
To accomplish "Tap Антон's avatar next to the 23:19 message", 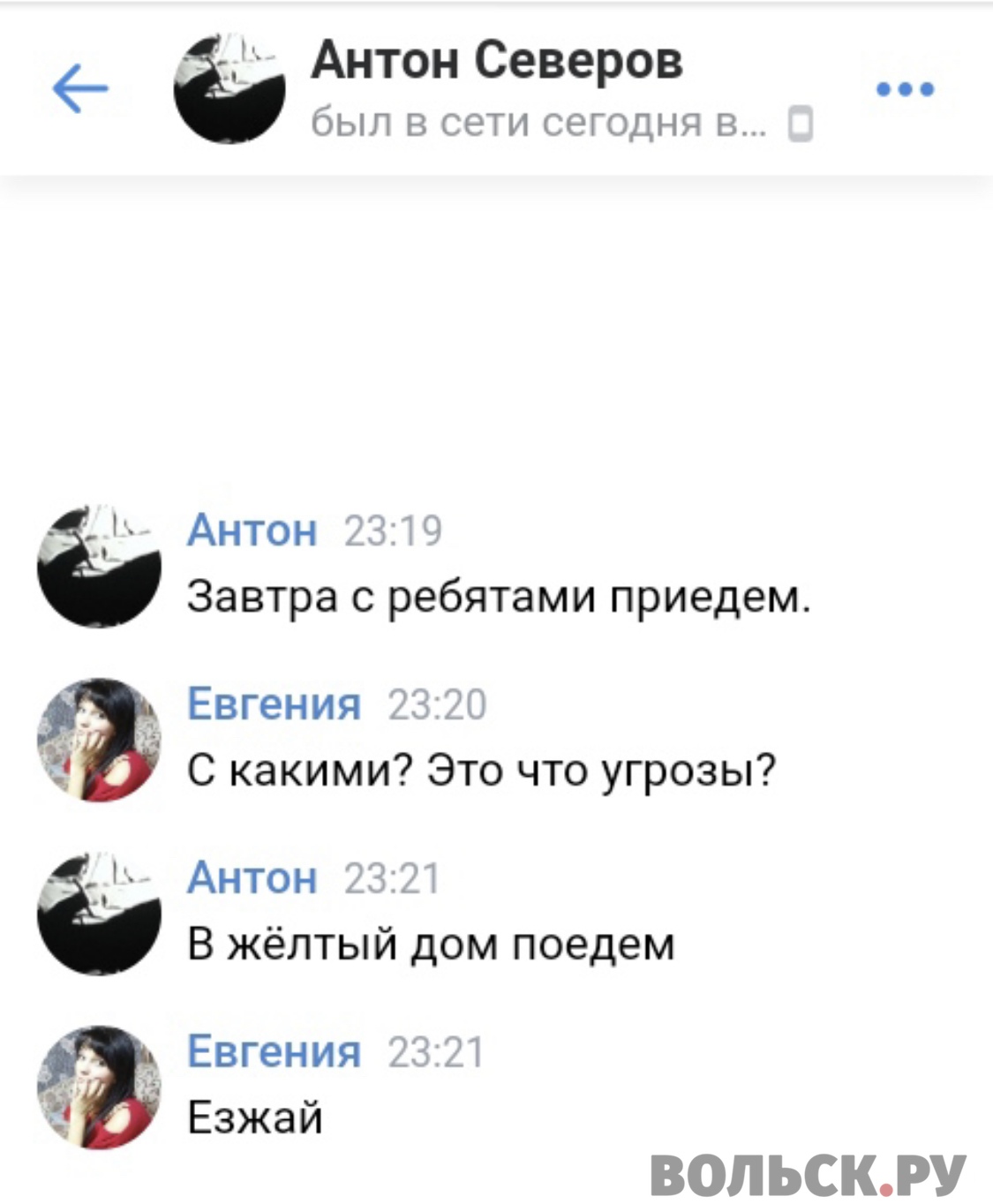I will pyautogui.click(x=99, y=566).
